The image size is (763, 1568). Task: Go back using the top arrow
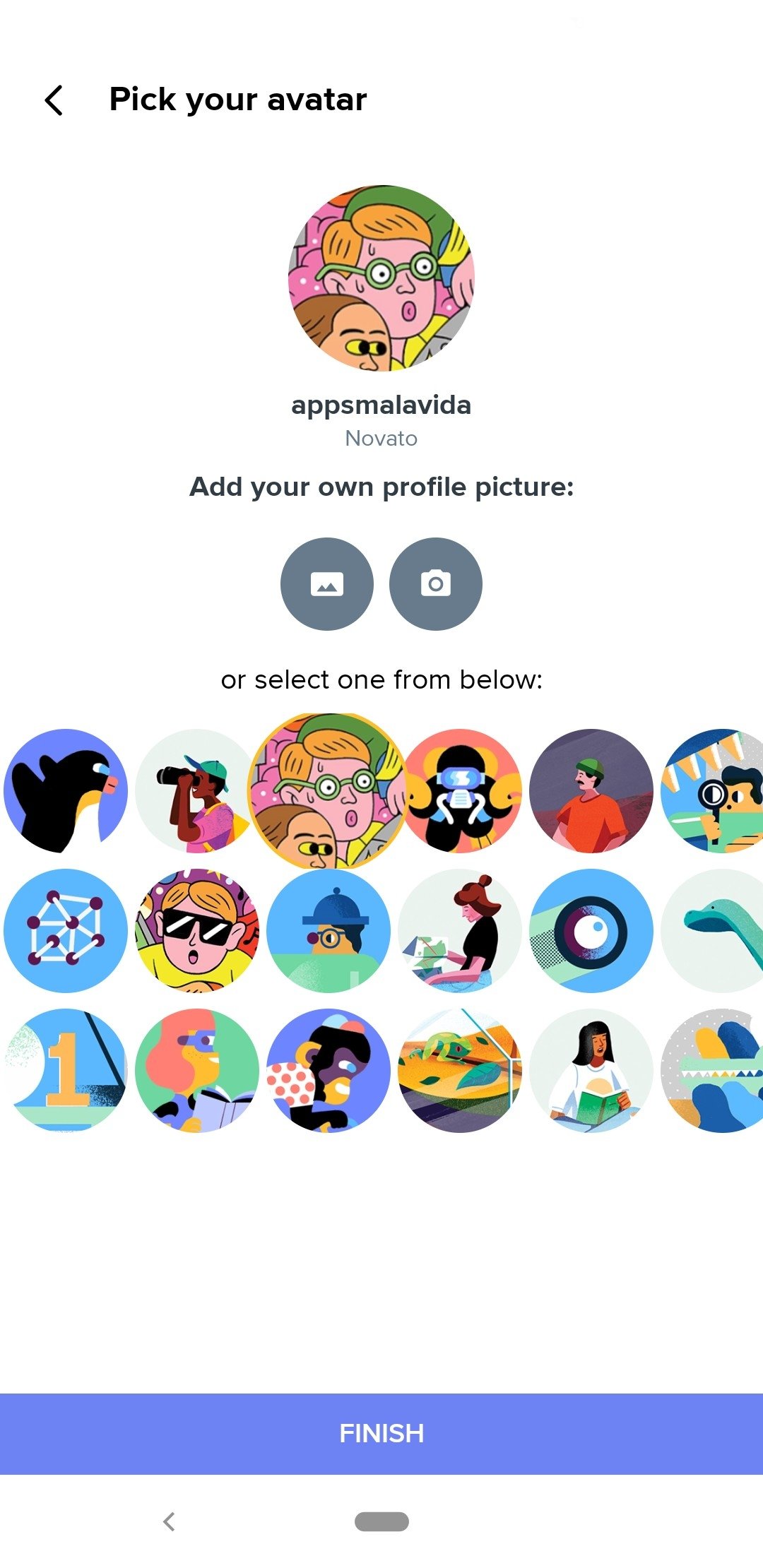point(54,100)
